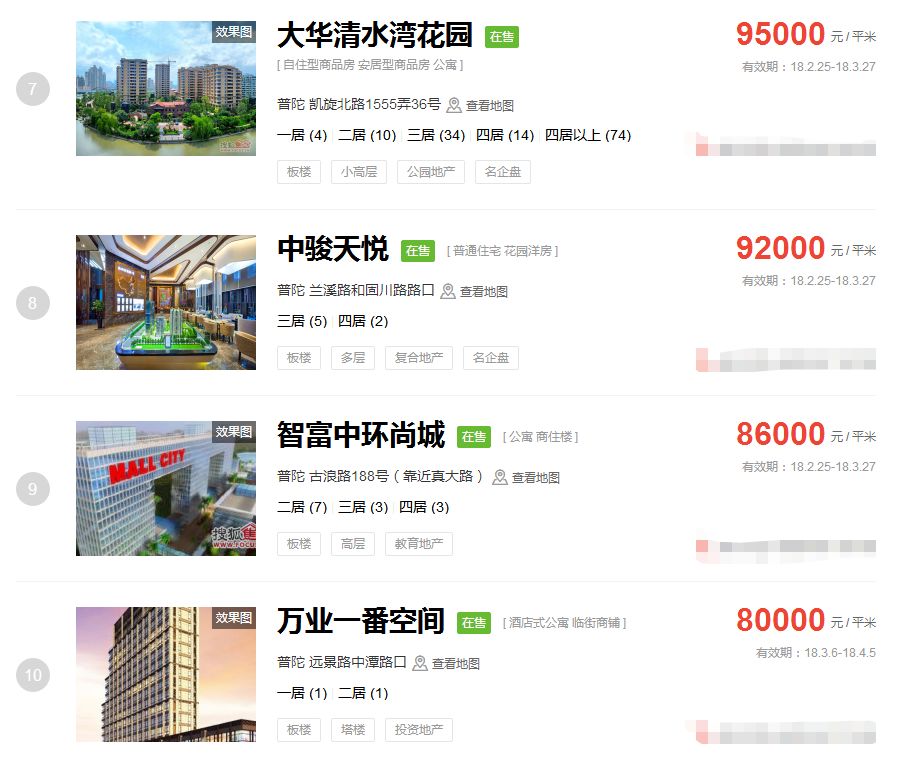Viewport: 910px width, 758px height.
Task: Open the 中骏天悦 showroom thumbnail
Action: coord(166,302)
